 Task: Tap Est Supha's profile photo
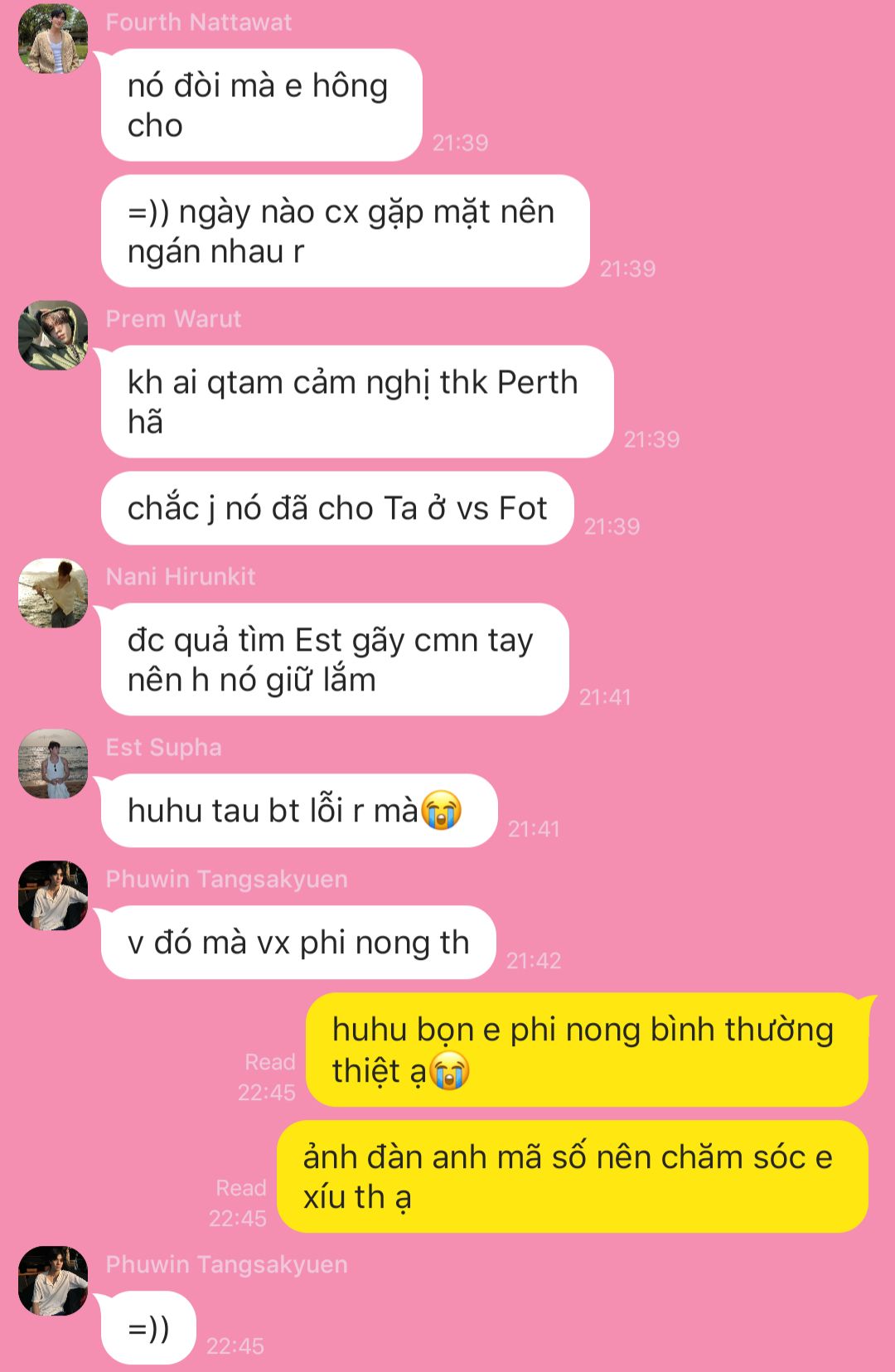click(53, 764)
